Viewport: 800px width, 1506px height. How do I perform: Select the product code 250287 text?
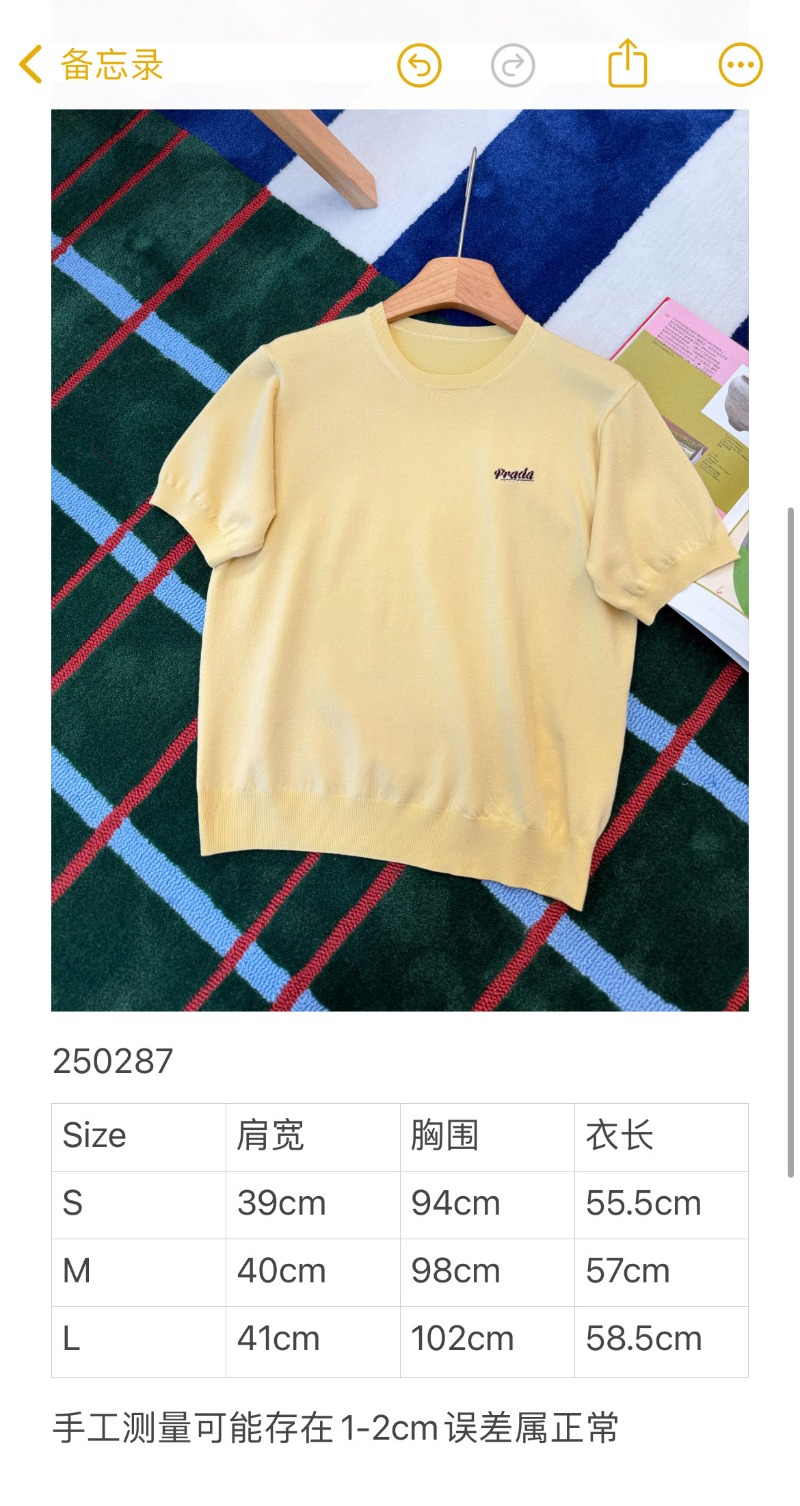click(112, 1060)
